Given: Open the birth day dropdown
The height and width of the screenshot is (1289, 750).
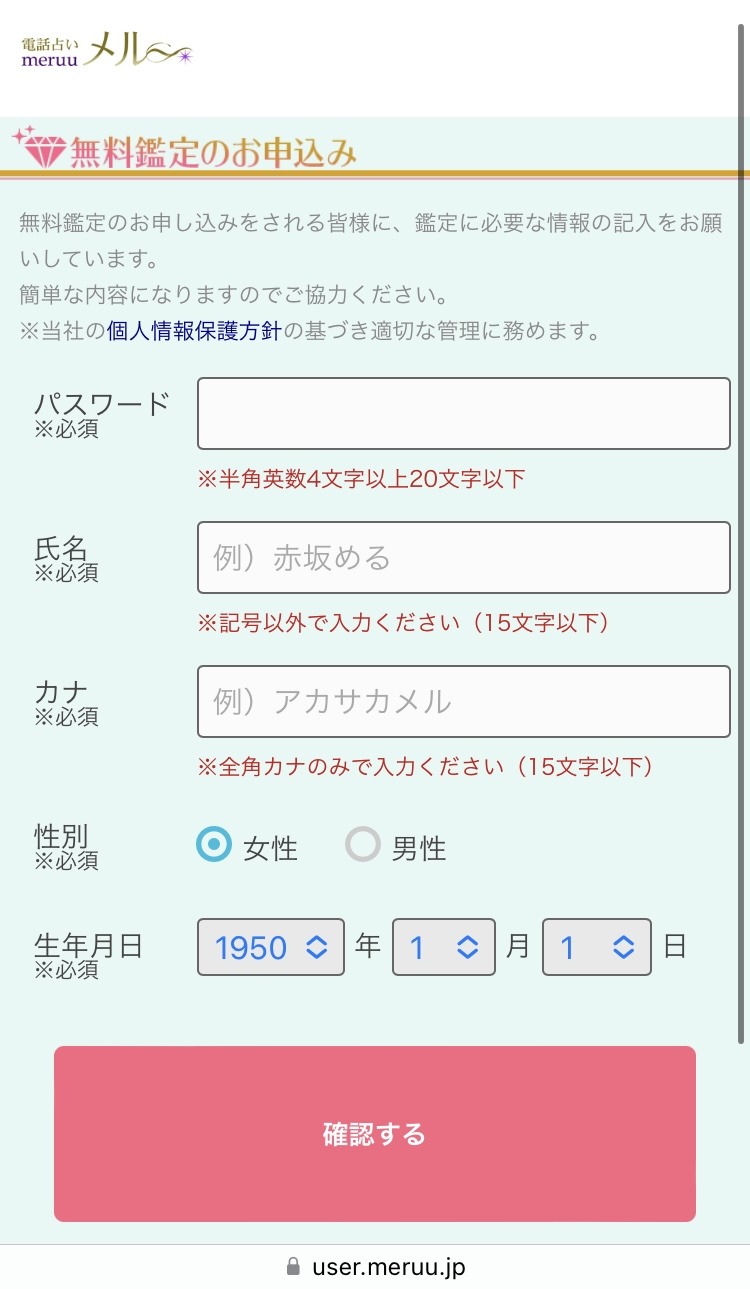Looking at the screenshot, I should pos(596,946).
